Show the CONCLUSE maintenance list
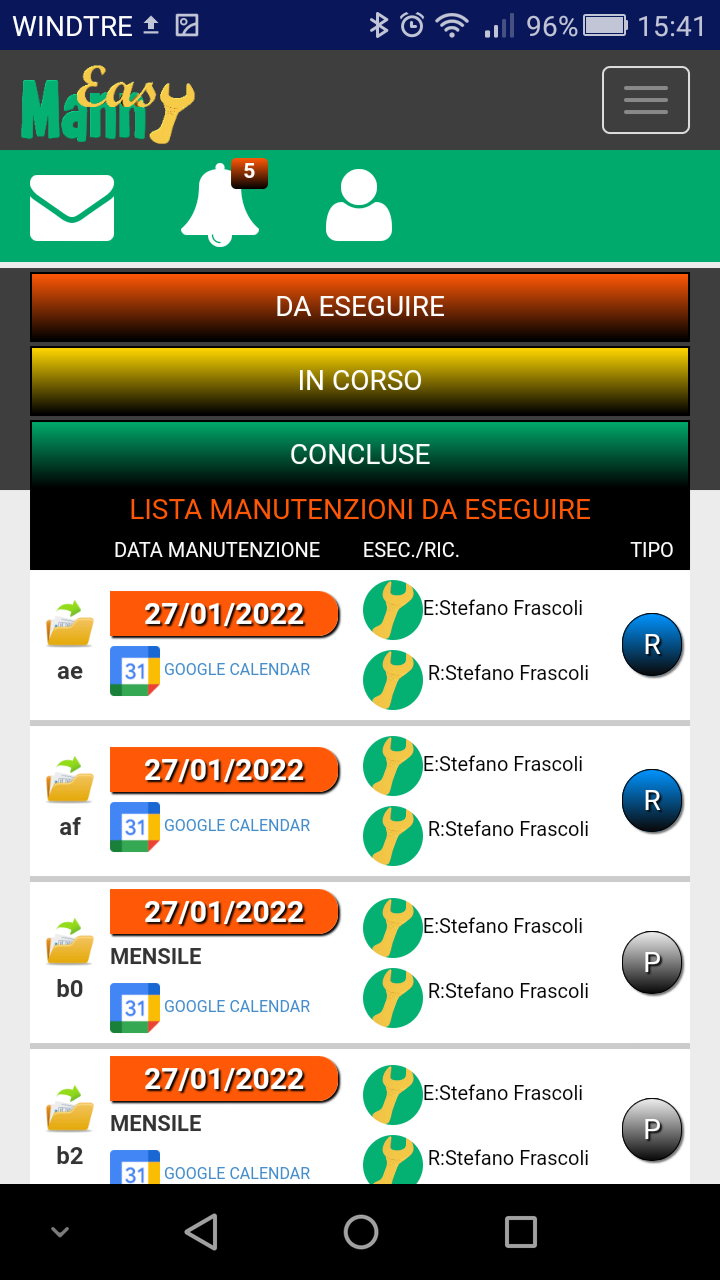This screenshot has width=720, height=1280. 360,455
